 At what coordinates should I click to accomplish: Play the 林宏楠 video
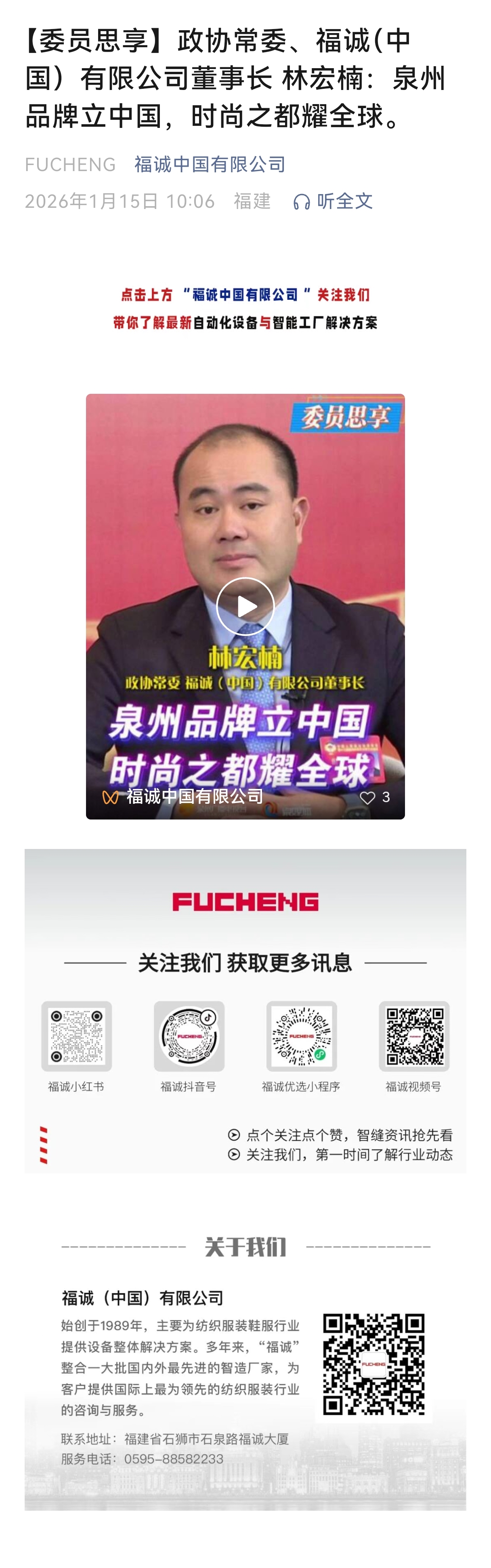(x=245, y=606)
